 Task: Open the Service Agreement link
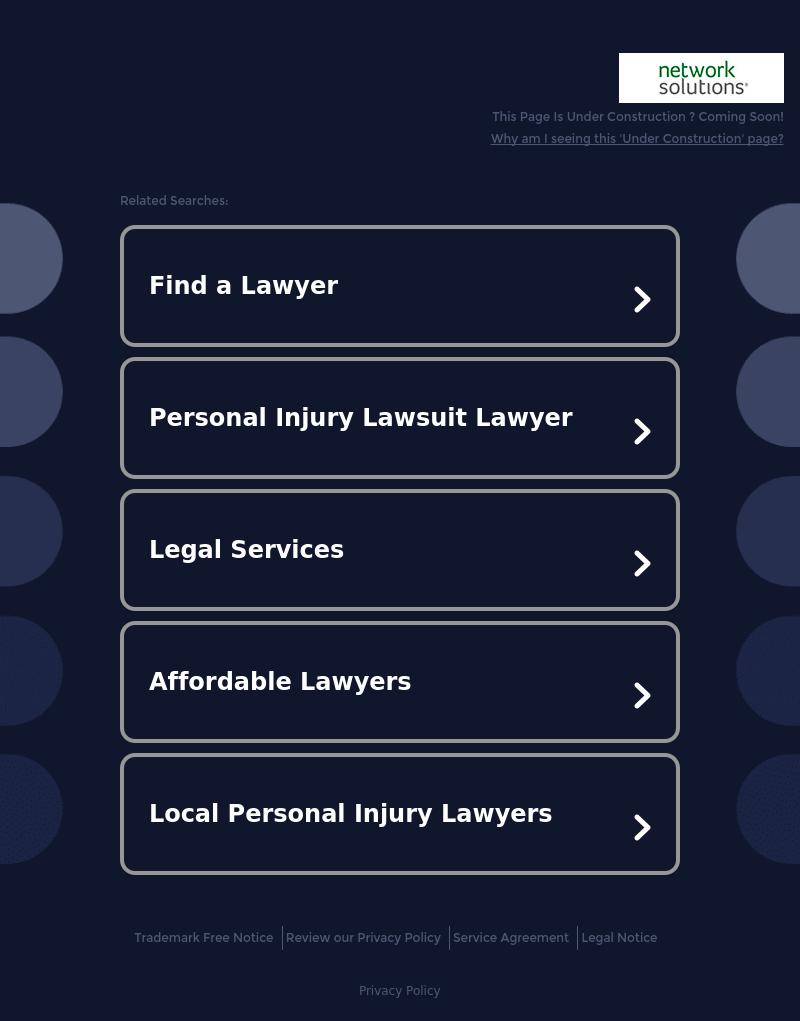point(510,938)
